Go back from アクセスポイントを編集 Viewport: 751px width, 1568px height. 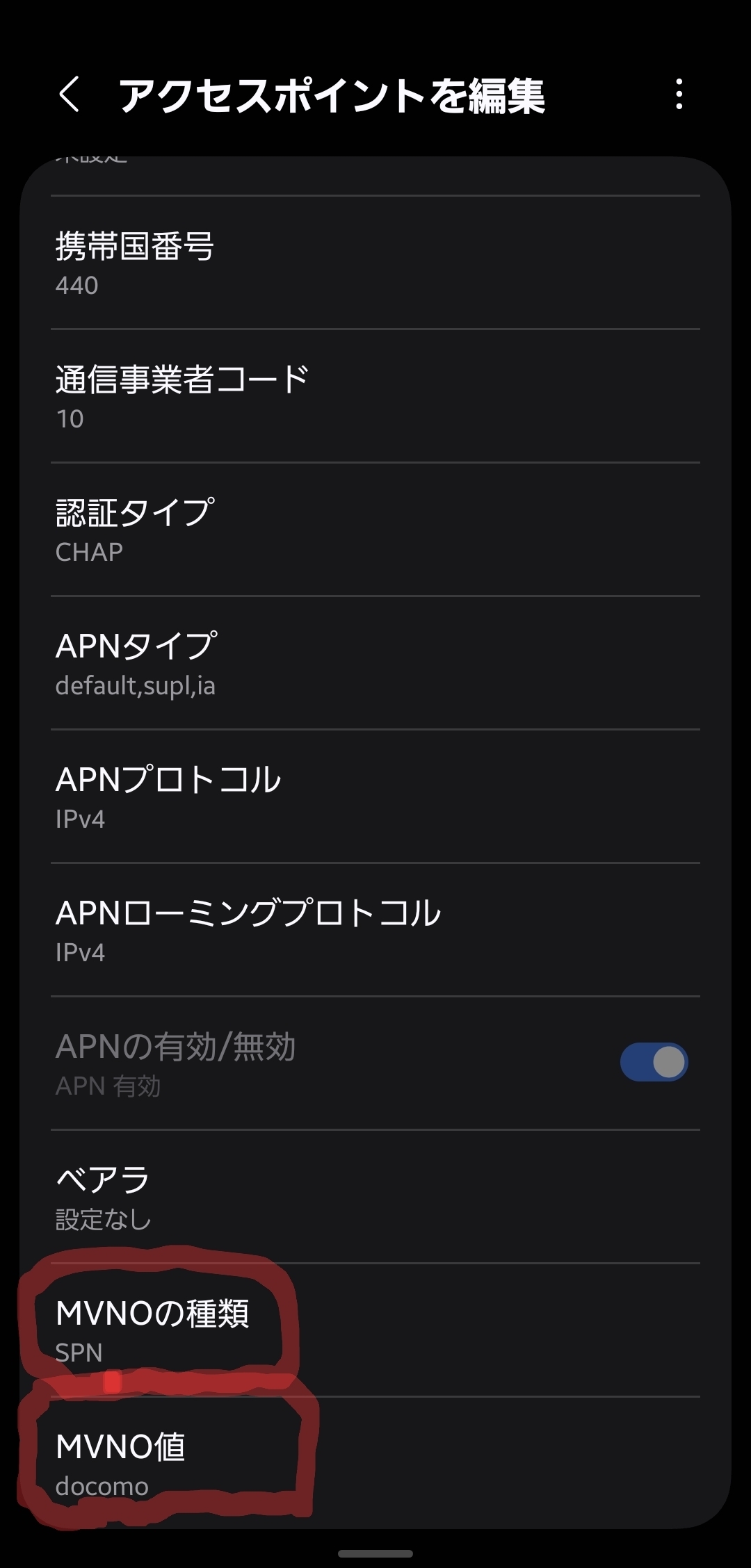[70, 95]
